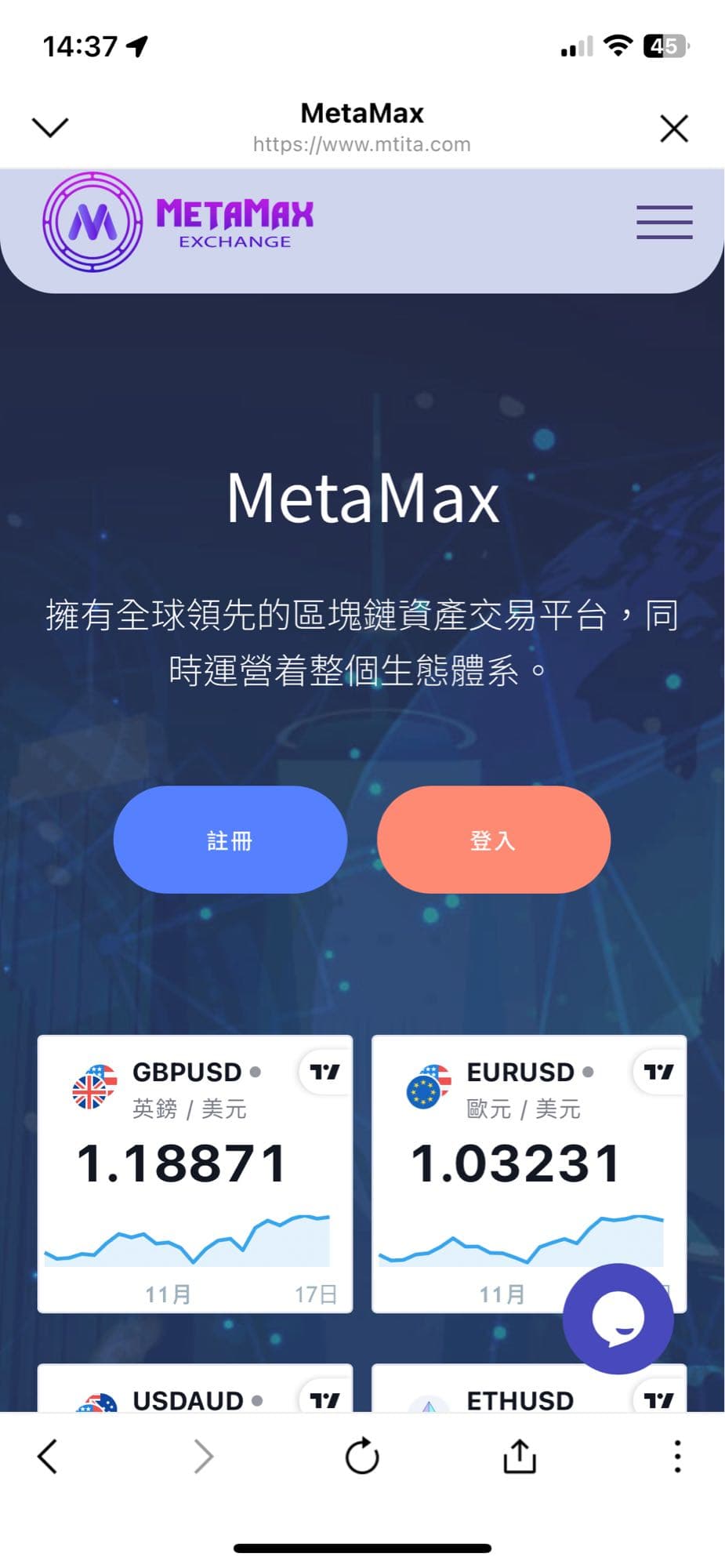Collapse the browser with the down chevron
The height and width of the screenshot is (1568, 725).
tap(50, 127)
